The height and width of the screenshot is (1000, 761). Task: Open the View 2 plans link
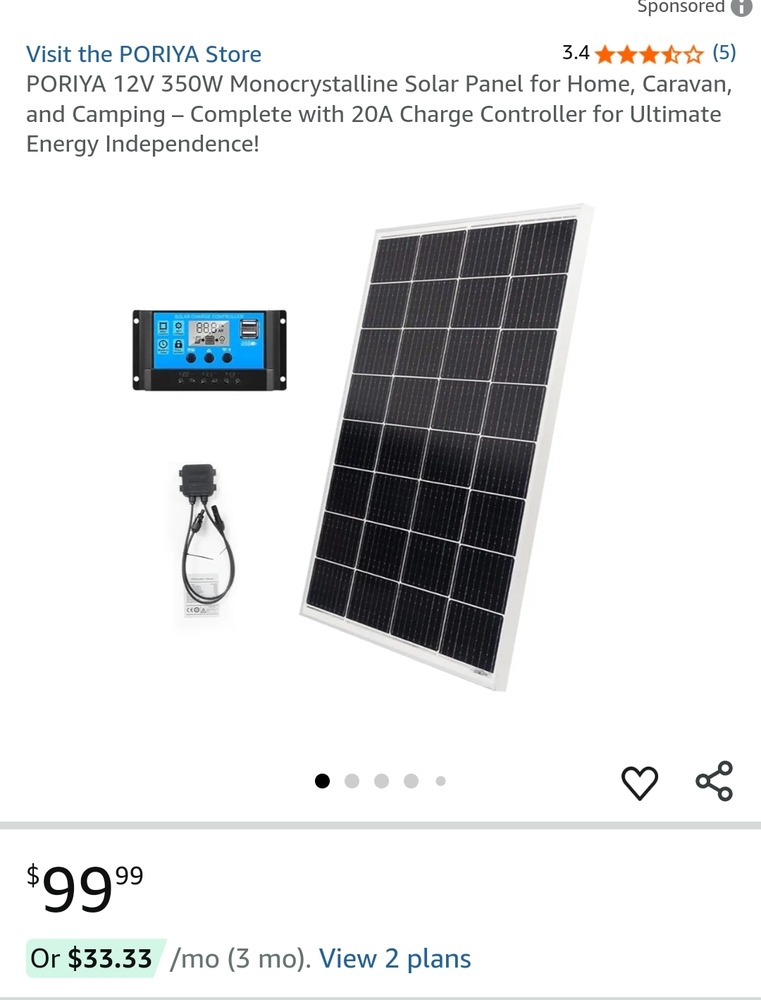[x=395, y=959]
